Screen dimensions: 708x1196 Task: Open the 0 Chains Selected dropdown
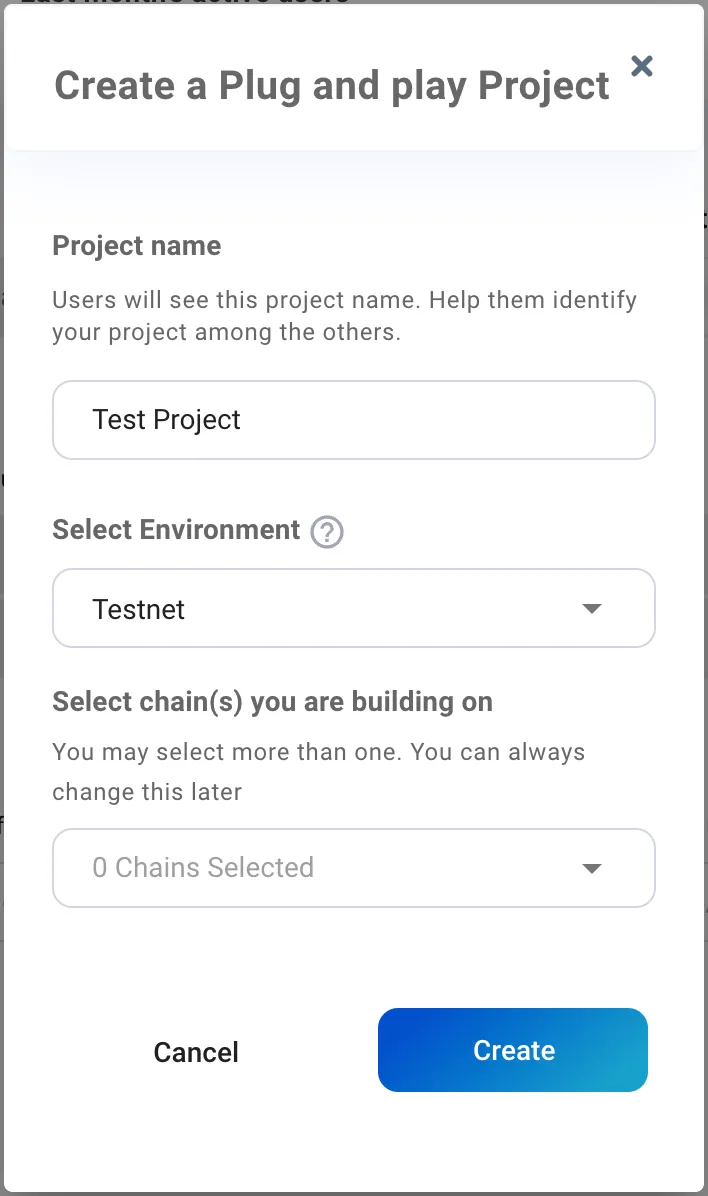pos(353,868)
